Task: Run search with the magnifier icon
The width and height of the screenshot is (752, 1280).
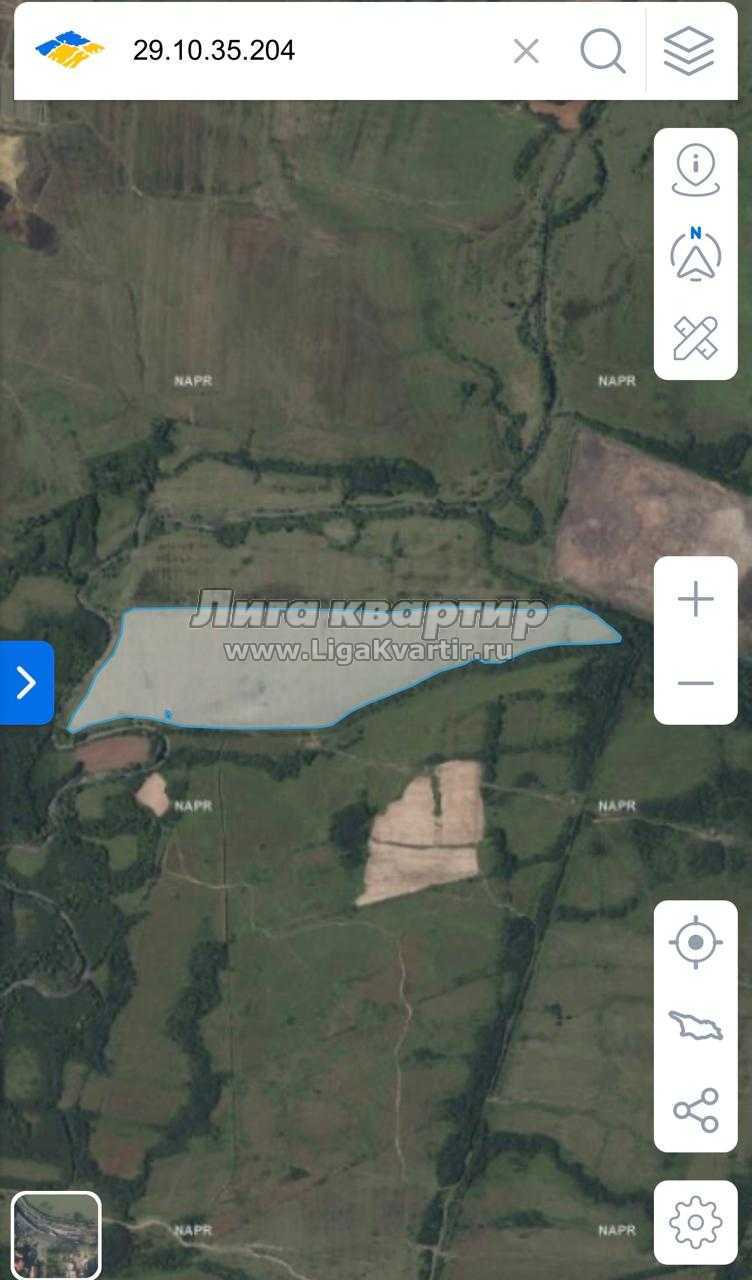Action: [603, 51]
